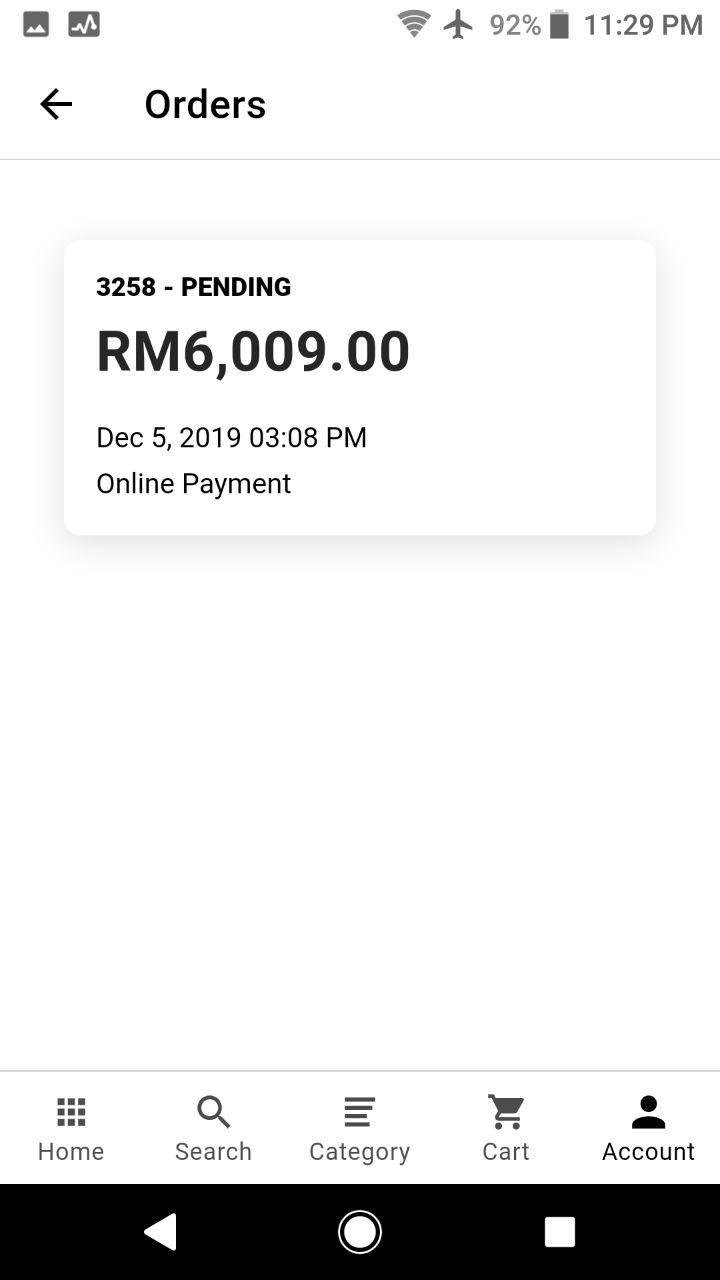
Task: View the Cart tab
Action: pos(506,1128)
